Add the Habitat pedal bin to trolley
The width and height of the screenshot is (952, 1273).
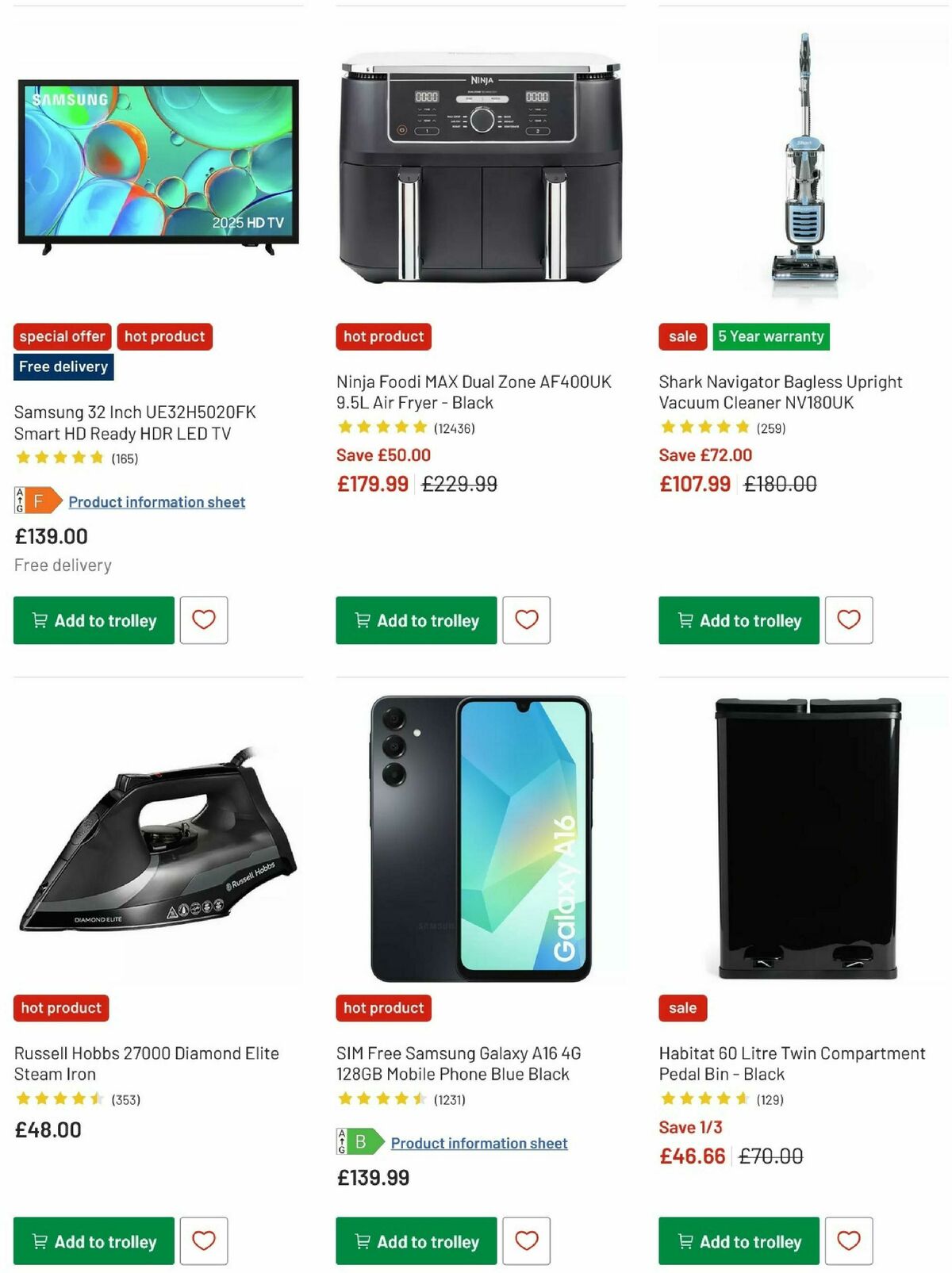pyautogui.click(x=739, y=1240)
